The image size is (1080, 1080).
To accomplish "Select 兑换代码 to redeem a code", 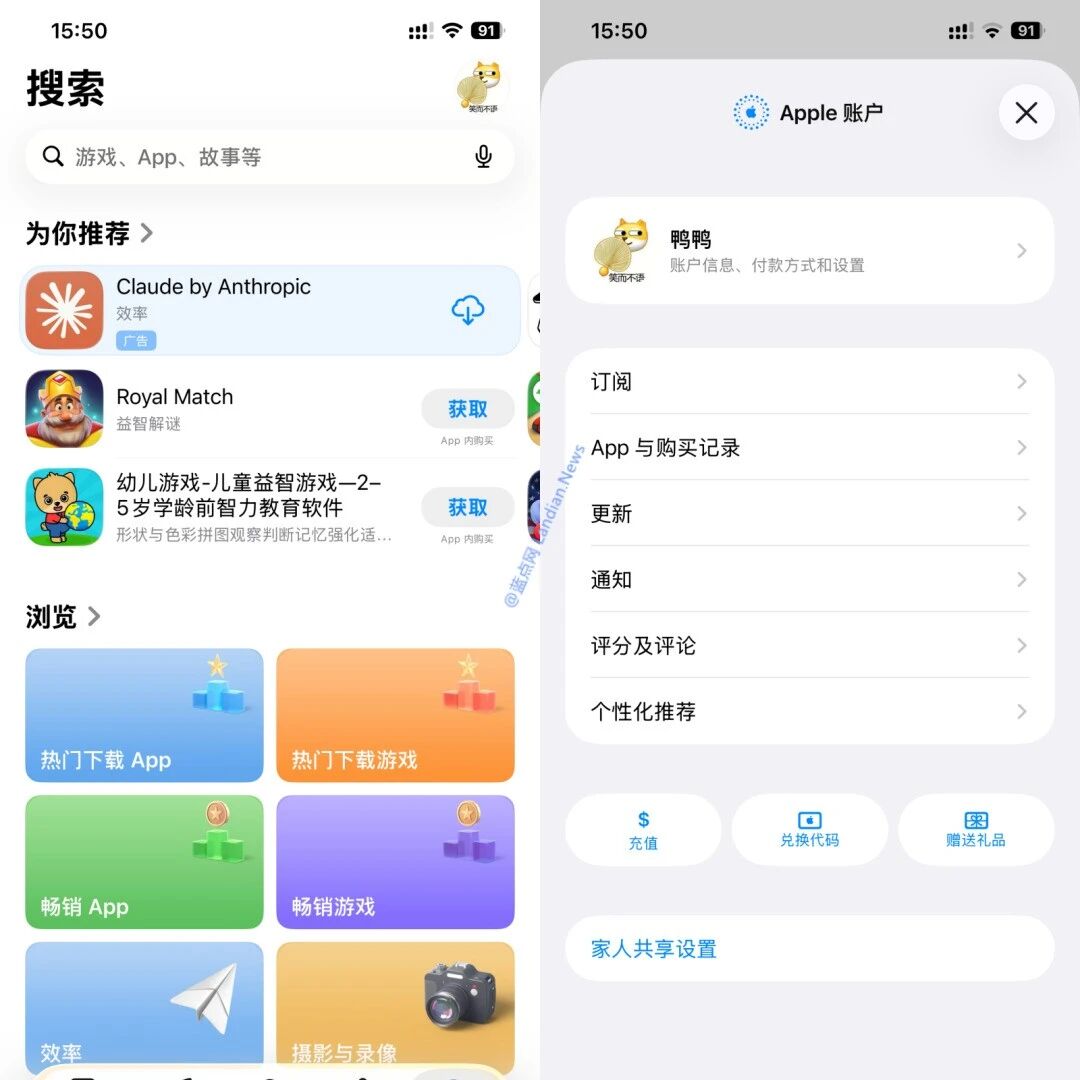I will point(809,830).
